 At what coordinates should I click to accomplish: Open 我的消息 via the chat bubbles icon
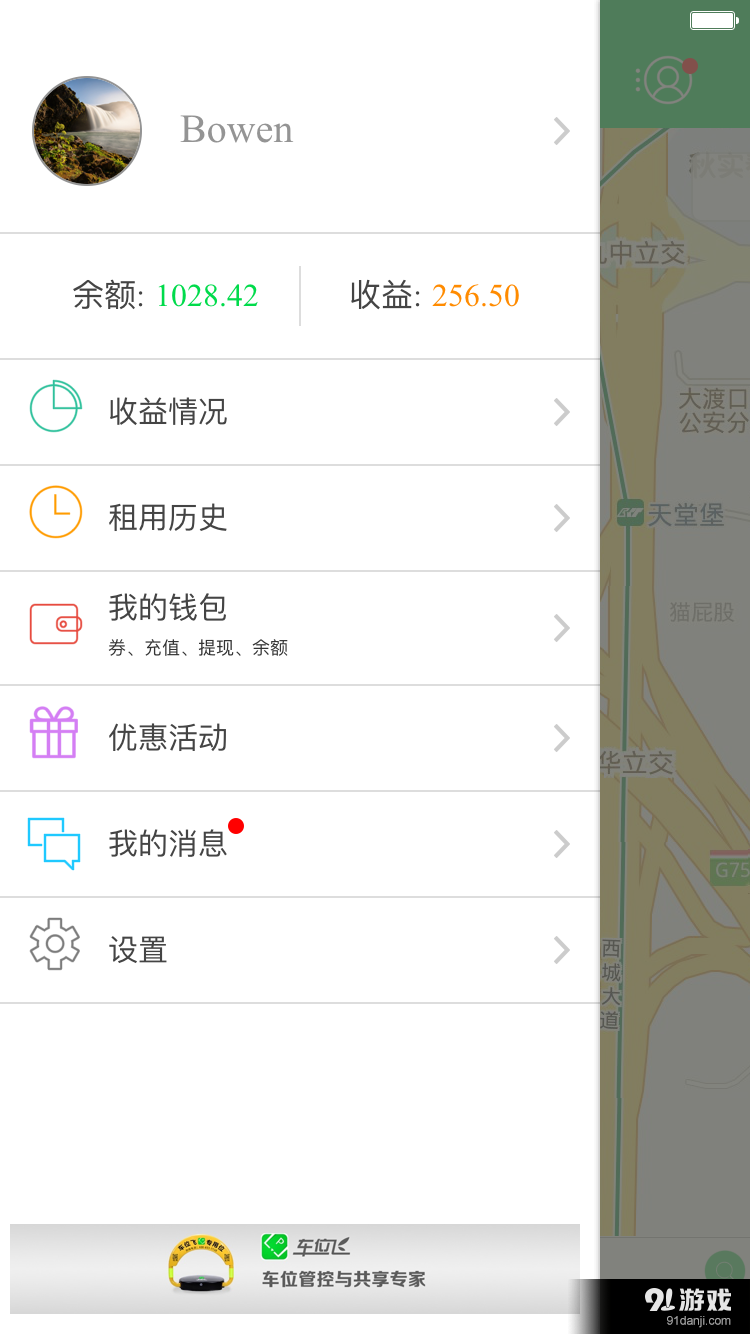coord(55,845)
